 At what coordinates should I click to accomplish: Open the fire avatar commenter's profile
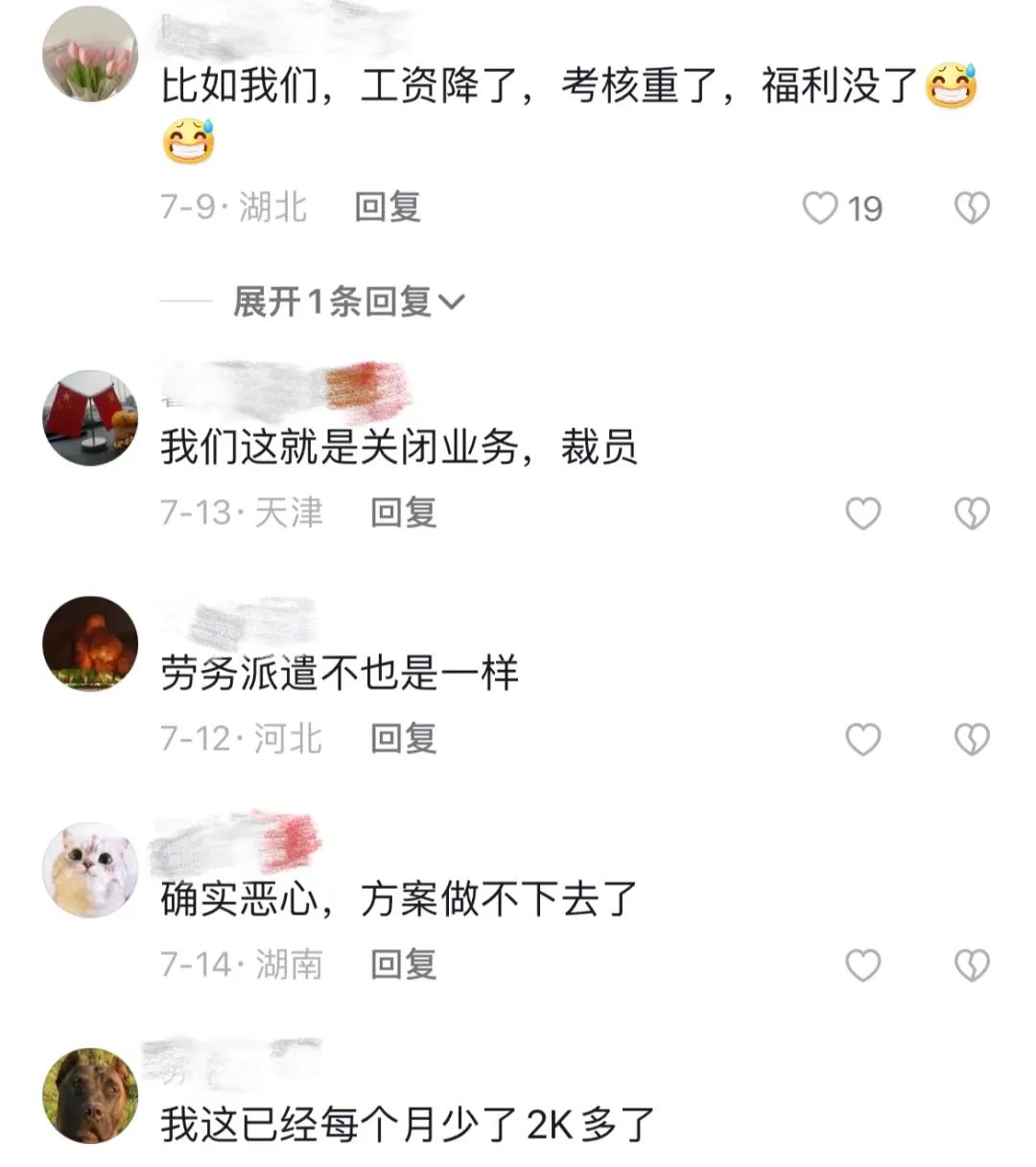(90, 644)
